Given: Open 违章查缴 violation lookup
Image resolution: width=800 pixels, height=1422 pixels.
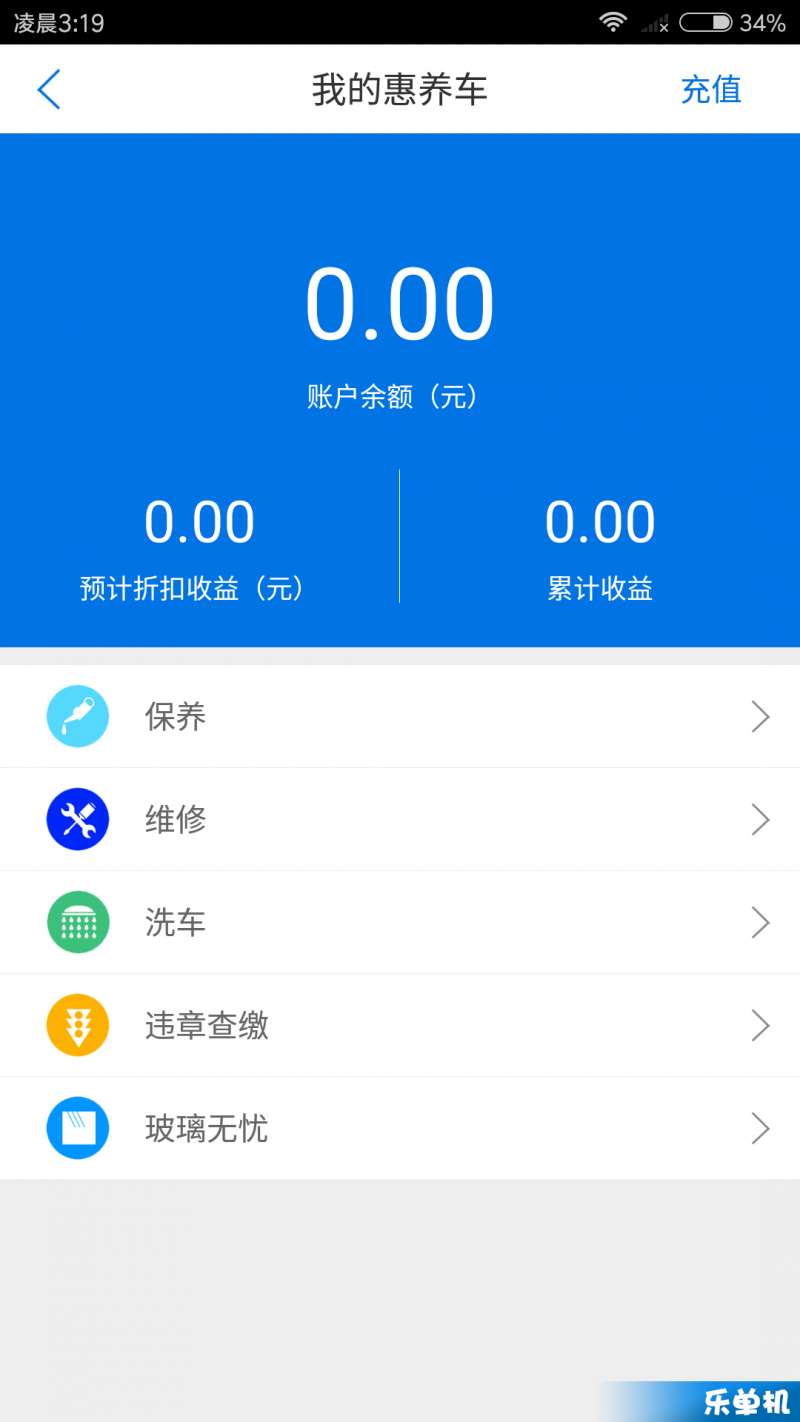Looking at the screenshot, I should click(x=400, y=1026).
